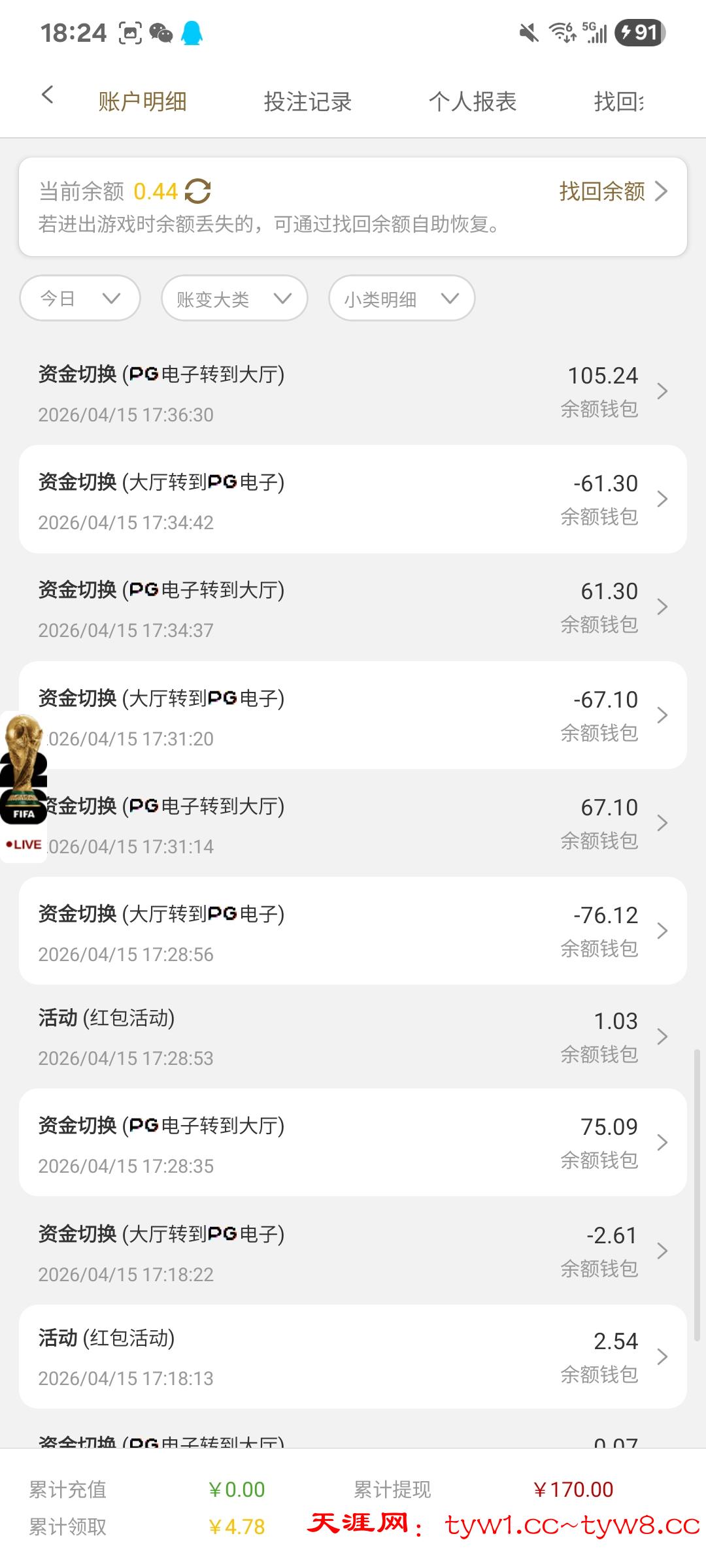Refresh the current balance 0.44
Viewport: 706px width, 1568px height.
(x=197, y=191)
